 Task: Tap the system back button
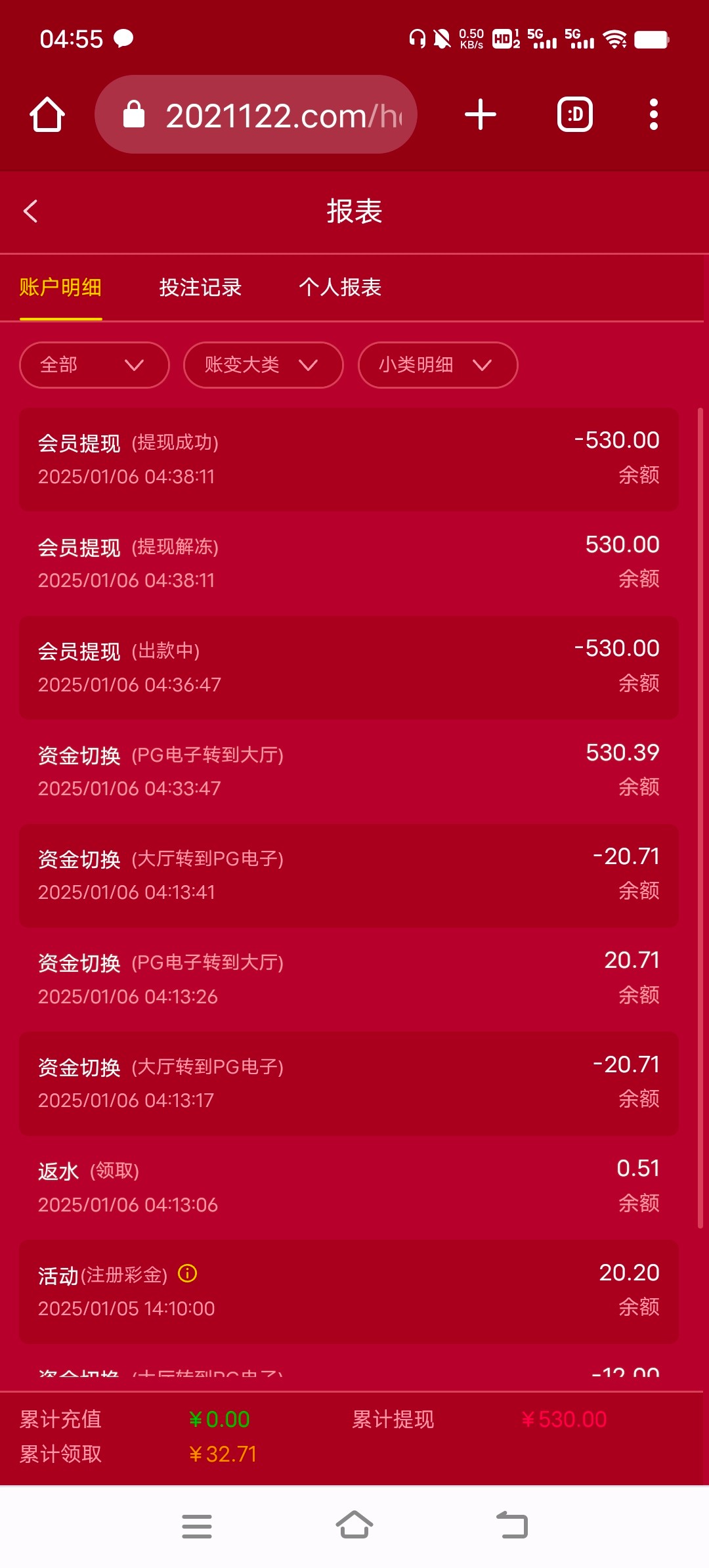[x=512, y=1526]
